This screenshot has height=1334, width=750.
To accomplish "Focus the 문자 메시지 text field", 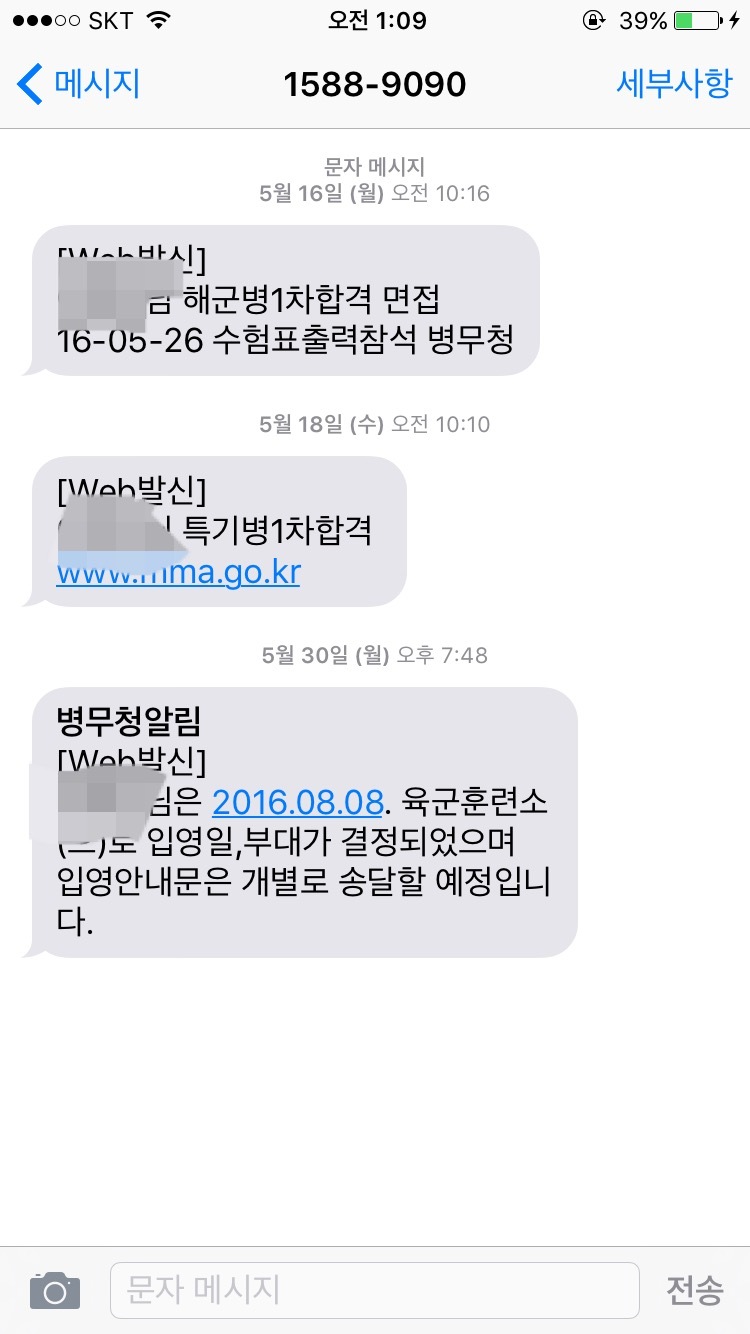I will (x=374, y=1290).
